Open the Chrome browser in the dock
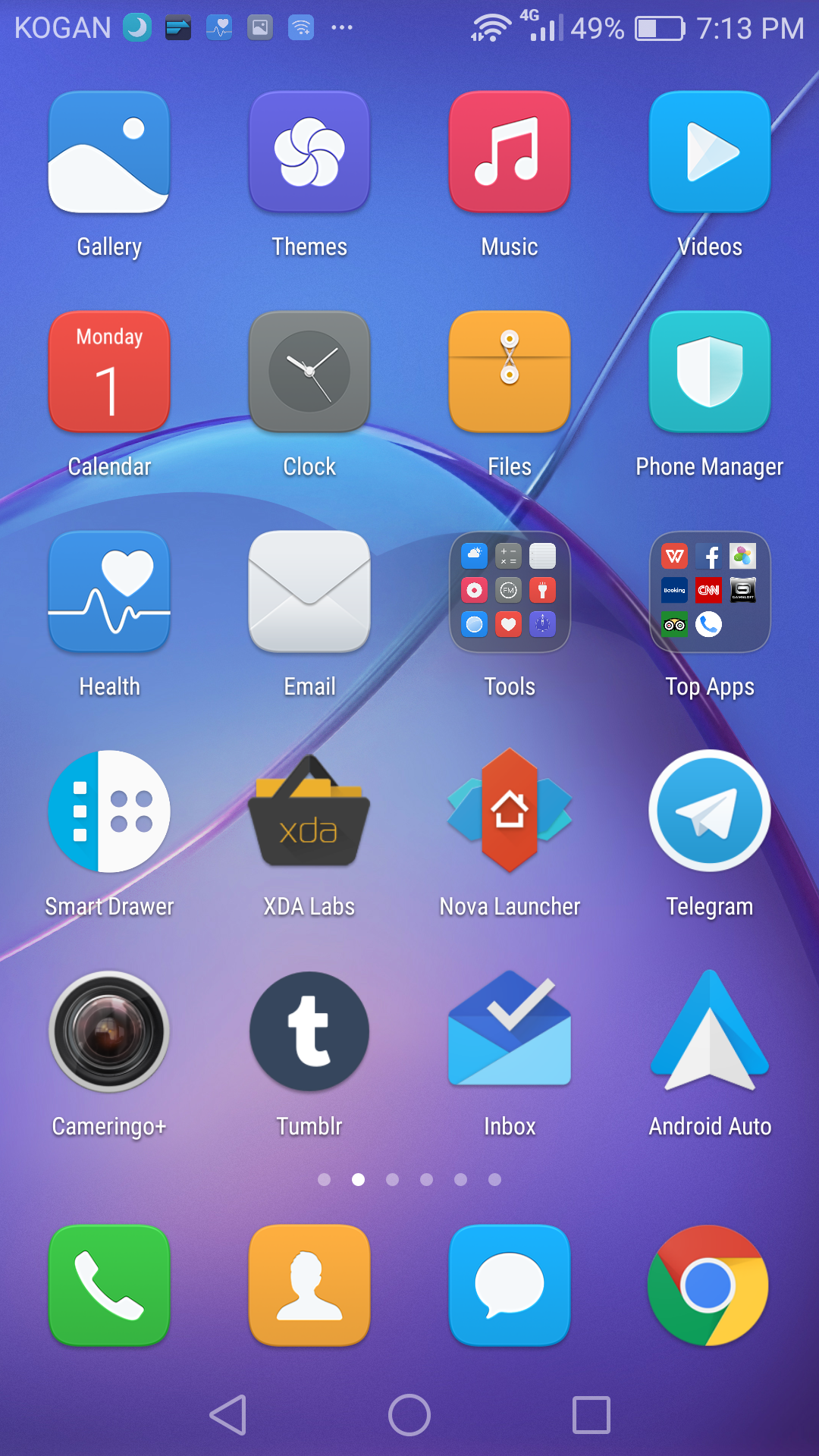This screenshot has width=819, height=1456. pos(708,1285)
